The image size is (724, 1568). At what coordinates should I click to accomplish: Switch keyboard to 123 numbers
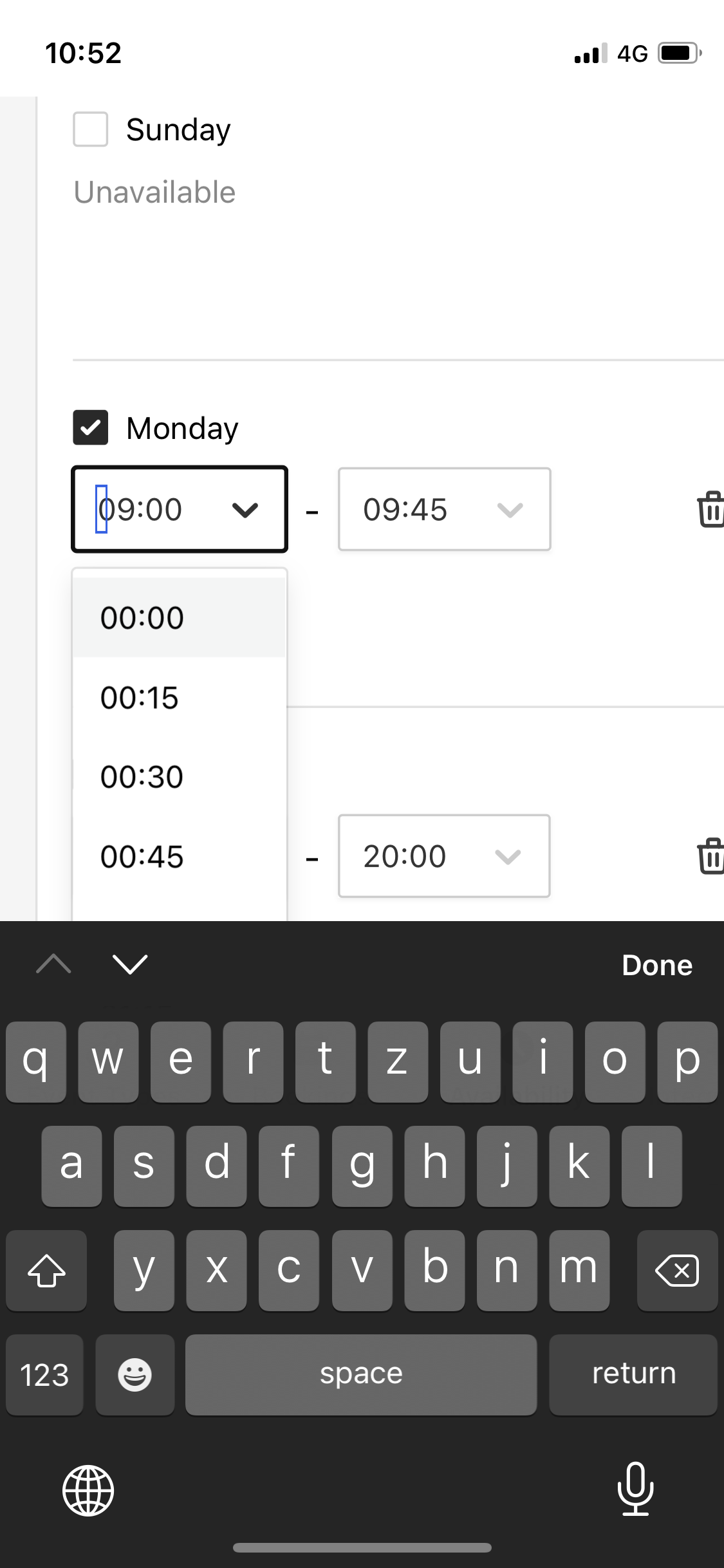(44, 1375)
